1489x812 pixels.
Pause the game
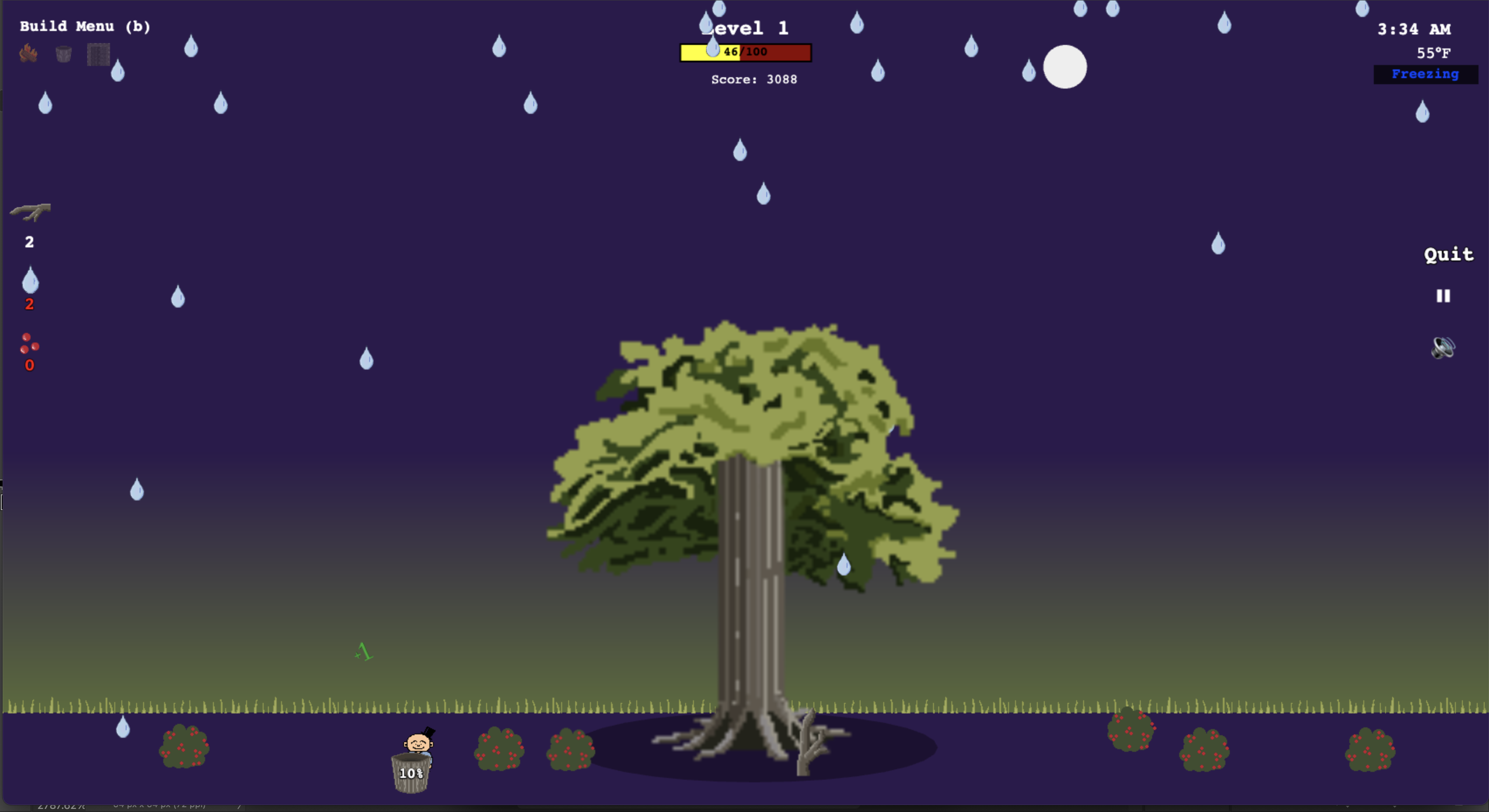[x=1443, y=296]
